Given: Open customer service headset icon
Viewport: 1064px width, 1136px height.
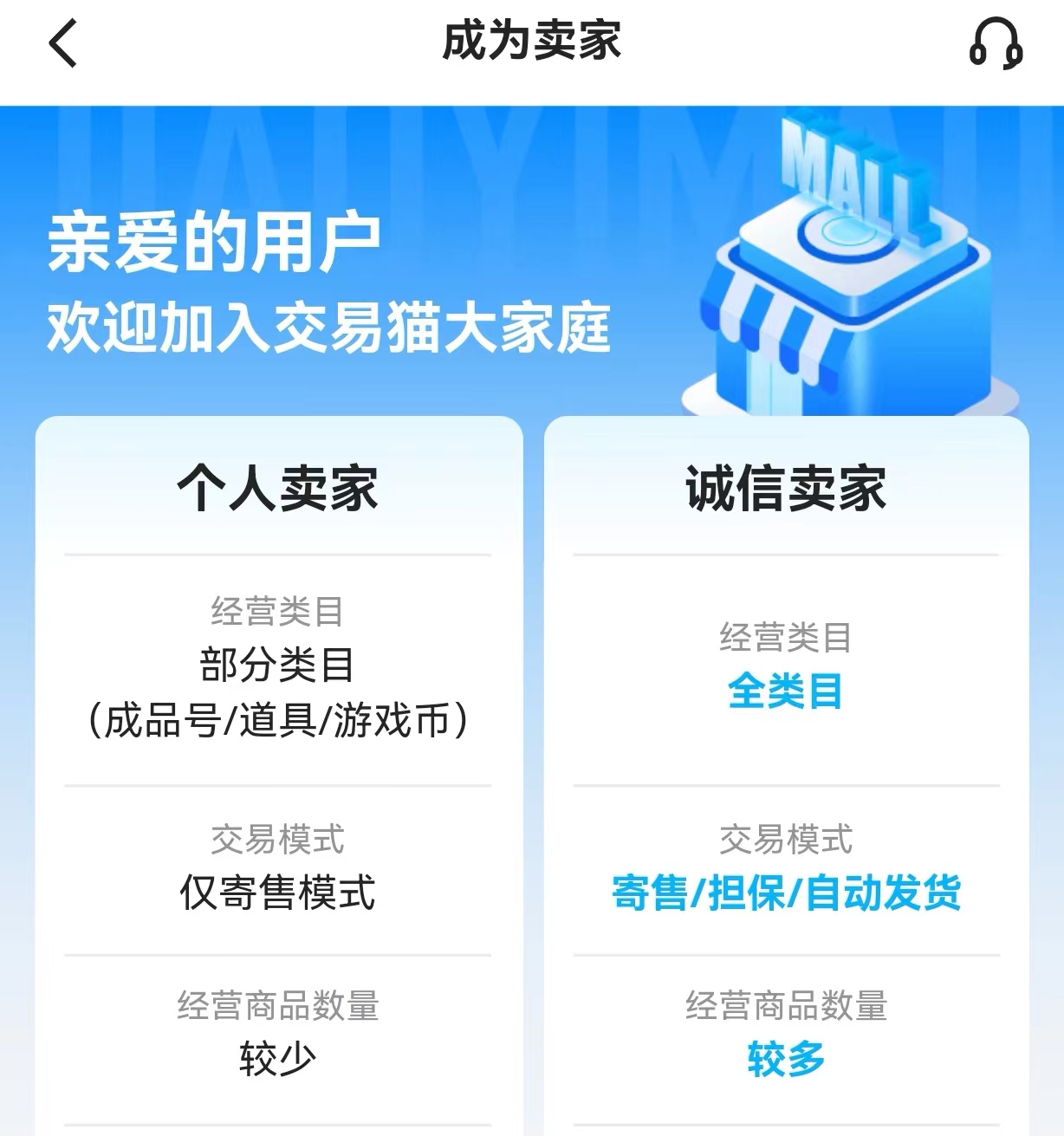Looking at the screenshot, I should (x=996, y=43).
